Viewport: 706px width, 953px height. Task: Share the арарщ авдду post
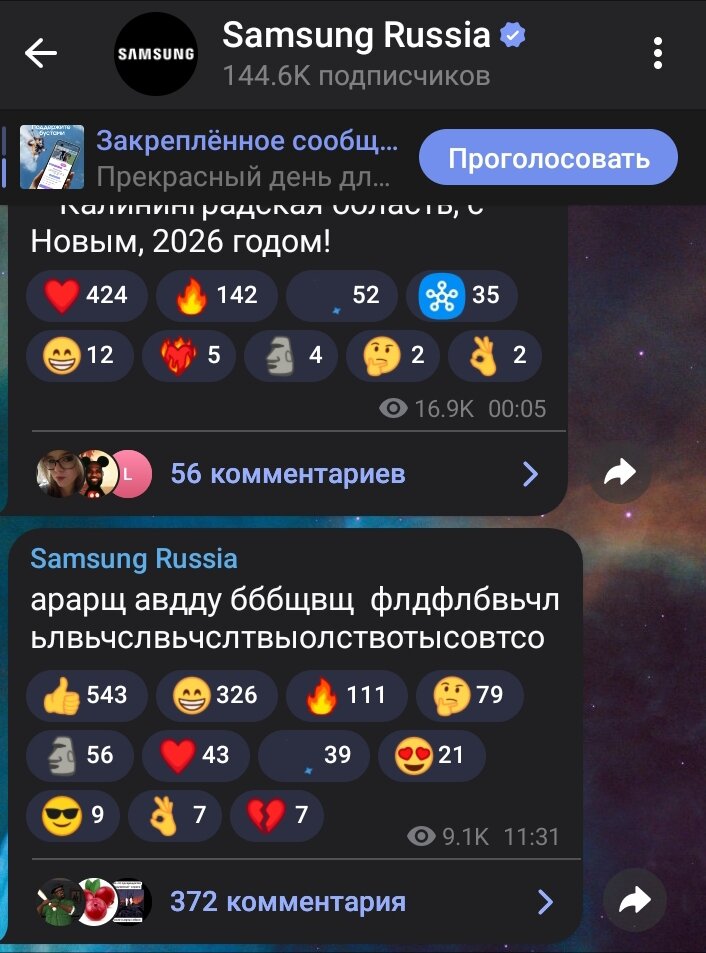(x=635, y=902)
